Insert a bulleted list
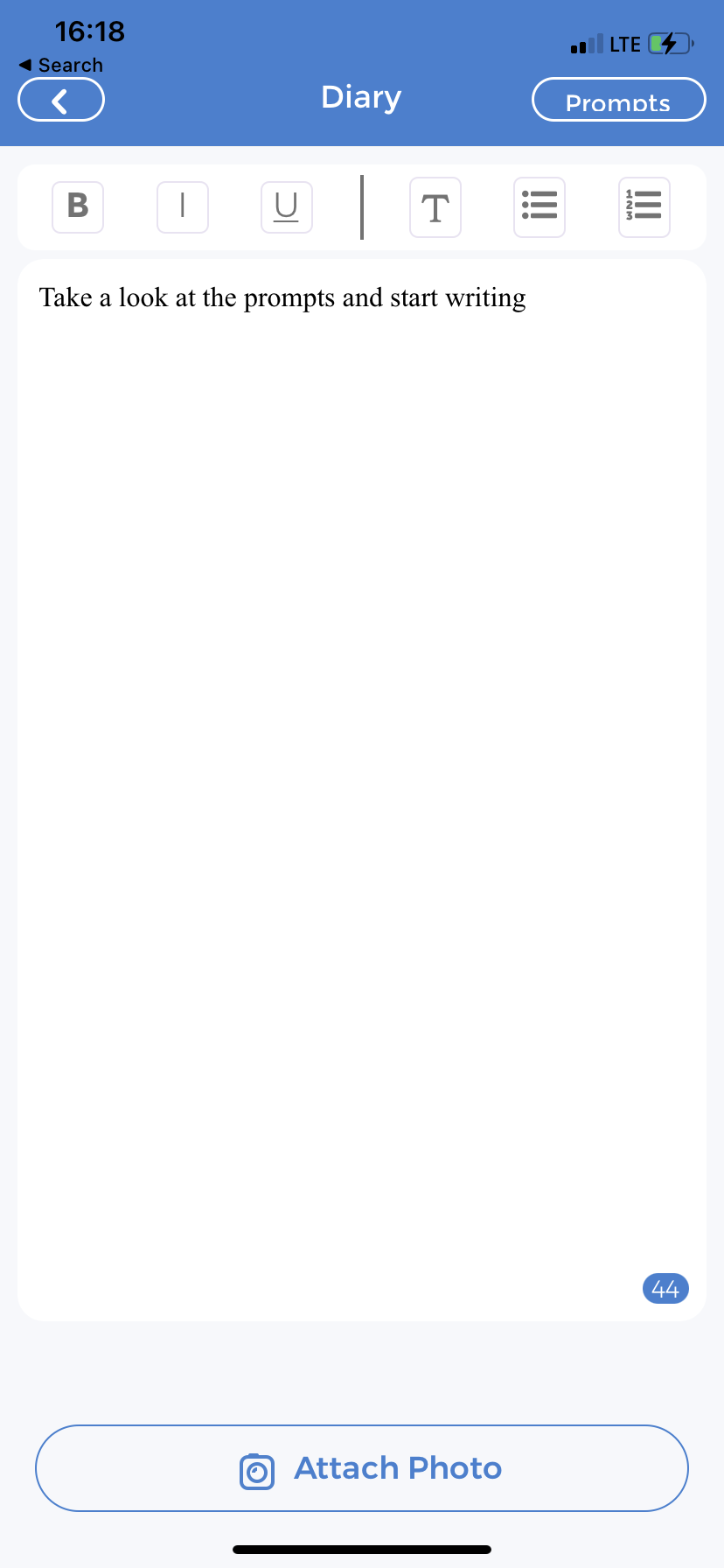 point(540,207)
